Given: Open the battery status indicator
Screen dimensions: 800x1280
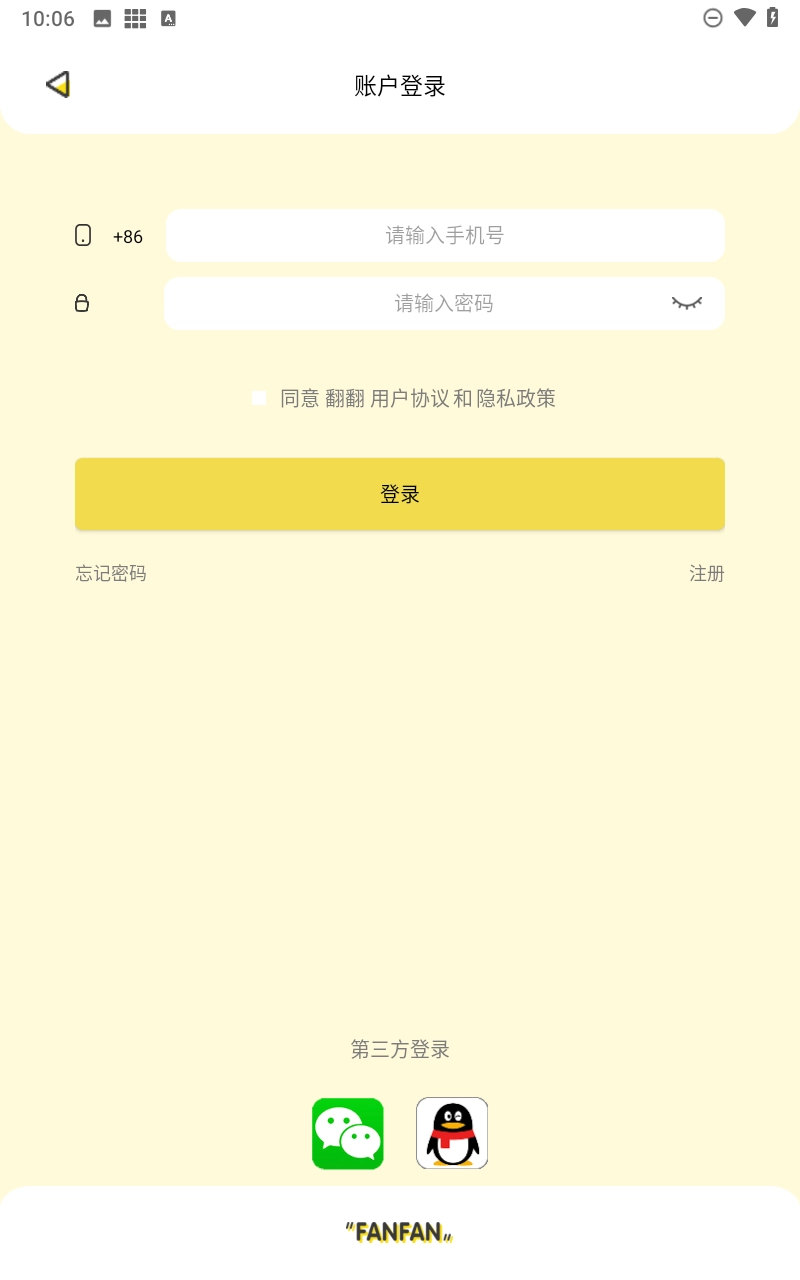Looking at the screenshot, I should (771, 17).
